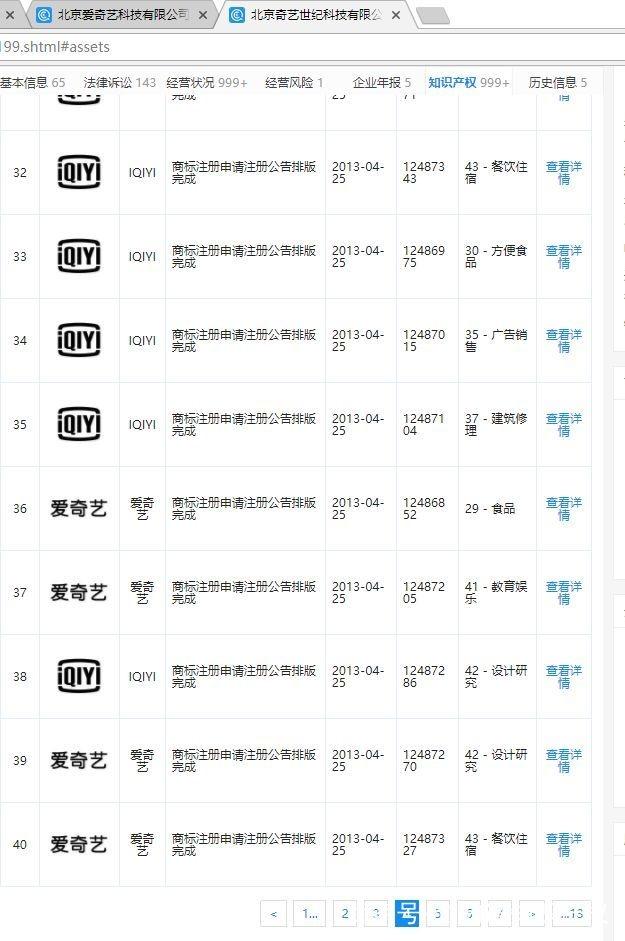The image size is (625, 941).
Task: Switch to the 历史信息 tab
Action: coord(557,83)
